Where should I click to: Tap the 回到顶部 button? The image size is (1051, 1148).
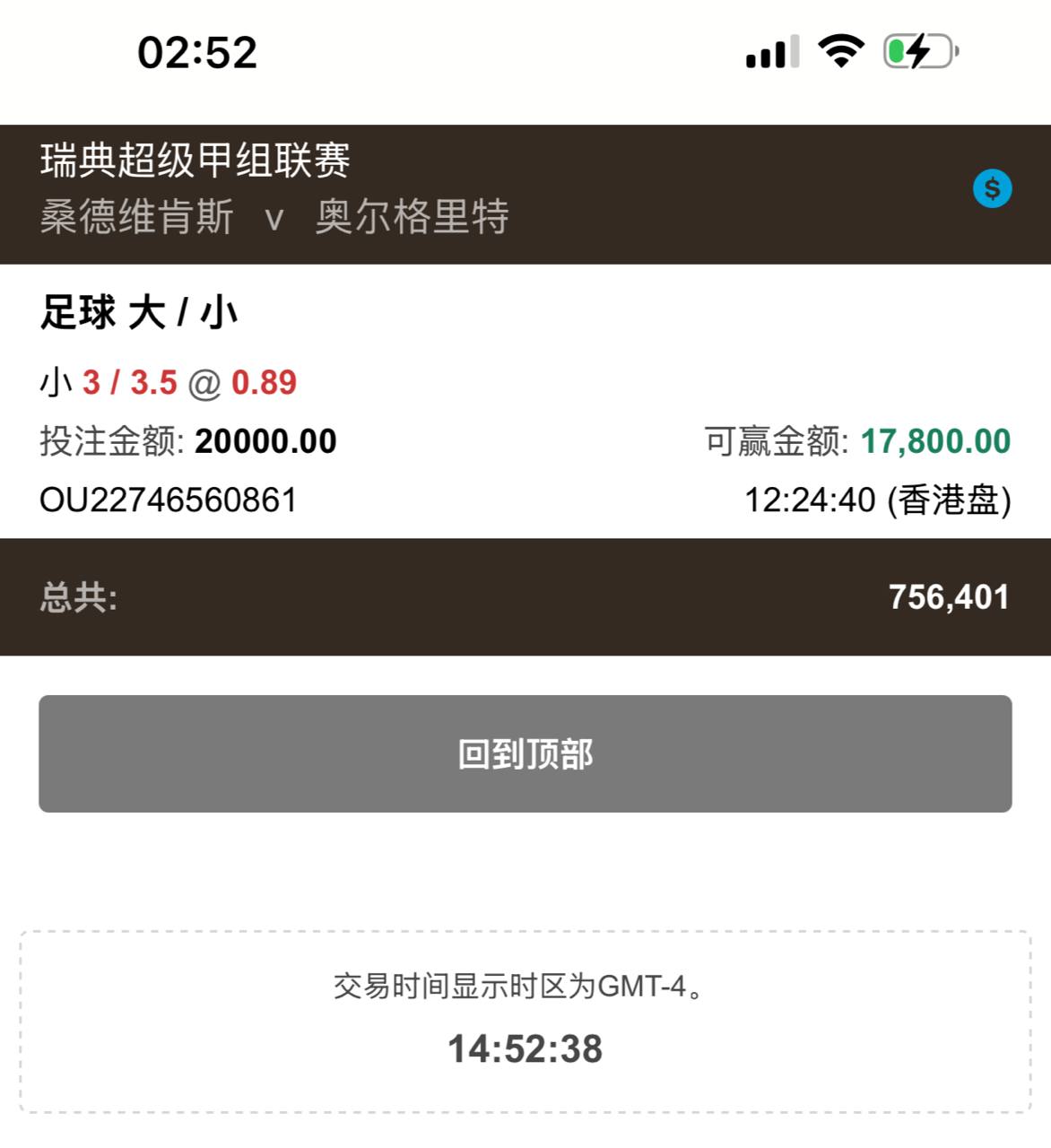coord(525,753)
